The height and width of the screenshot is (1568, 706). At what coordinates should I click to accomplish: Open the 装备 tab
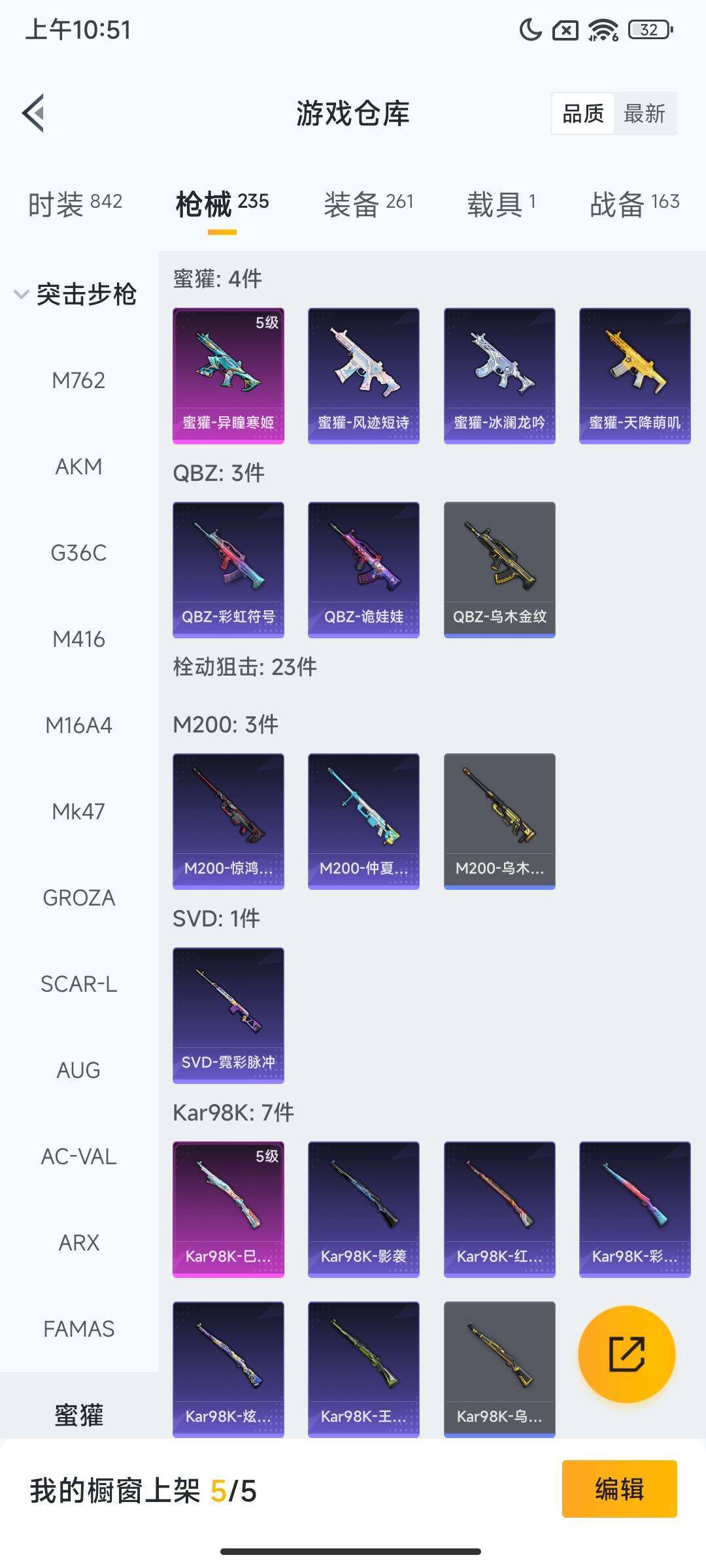(x=369, y=204)
